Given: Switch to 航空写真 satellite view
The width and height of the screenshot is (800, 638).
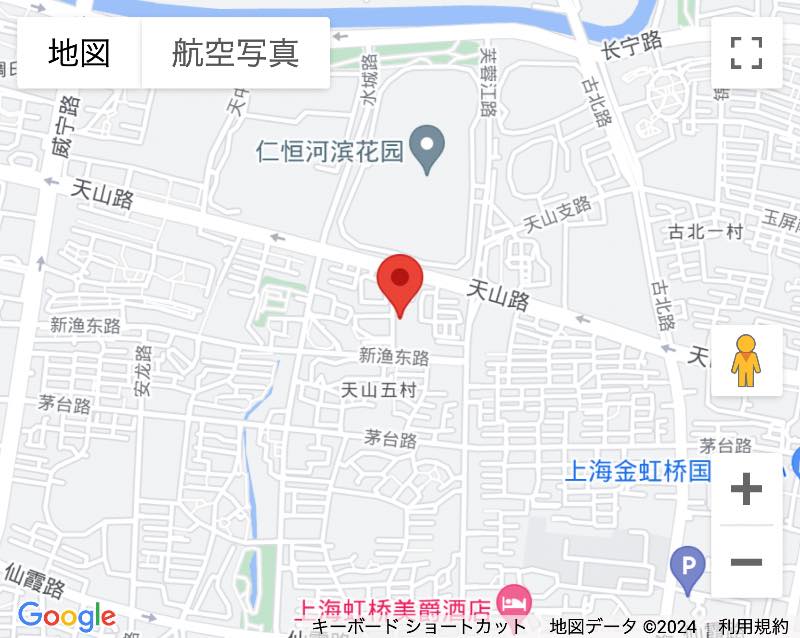Looking at the screenshot, I should coord(236,53).
